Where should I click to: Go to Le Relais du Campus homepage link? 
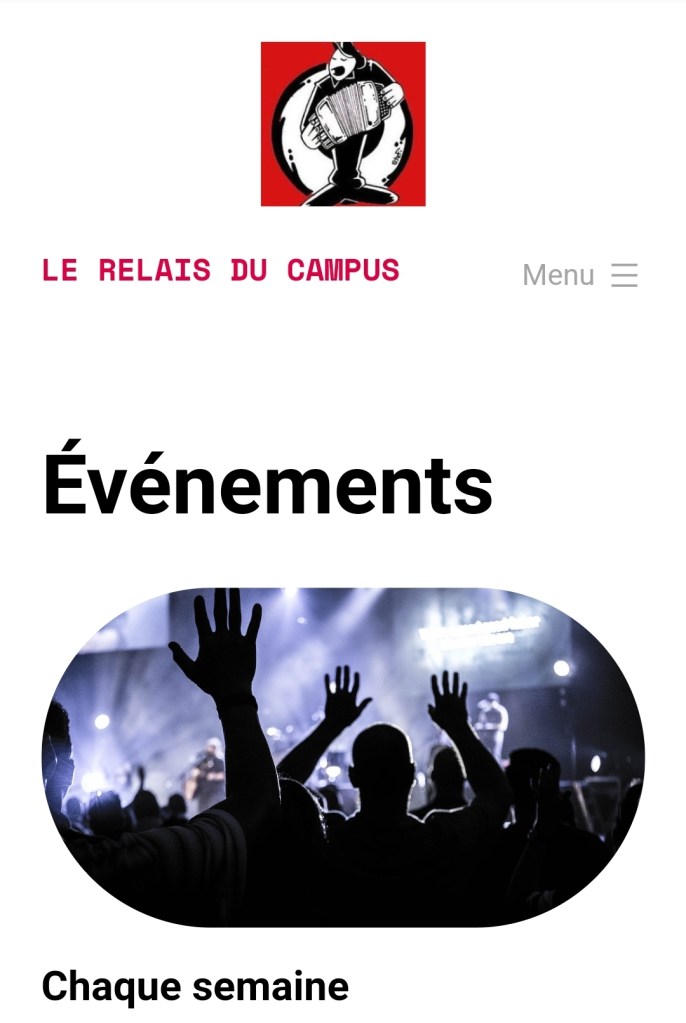pos(221,270)
